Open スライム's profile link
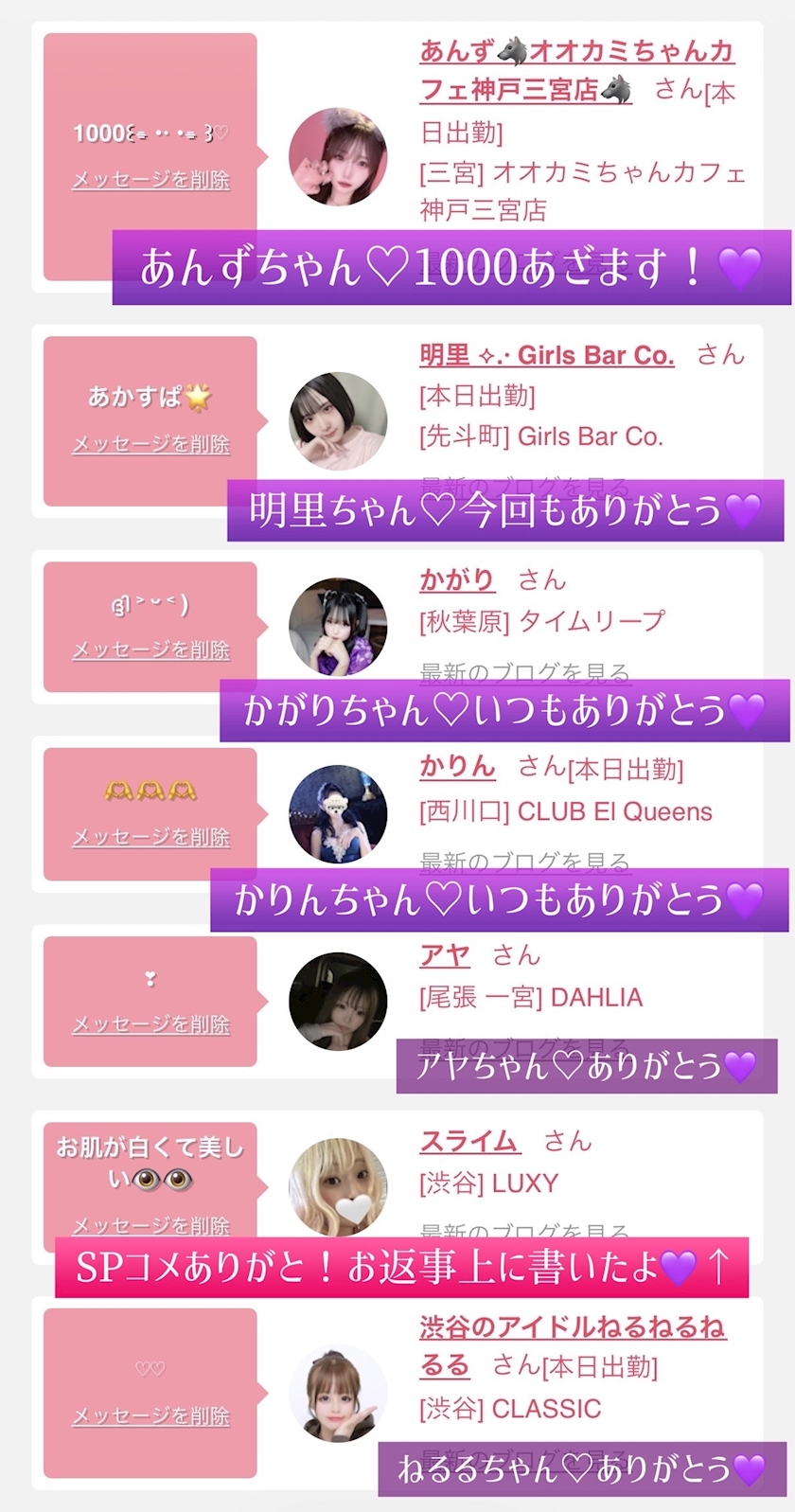This screenshot has width=795, height=1512. (470, 1141)
